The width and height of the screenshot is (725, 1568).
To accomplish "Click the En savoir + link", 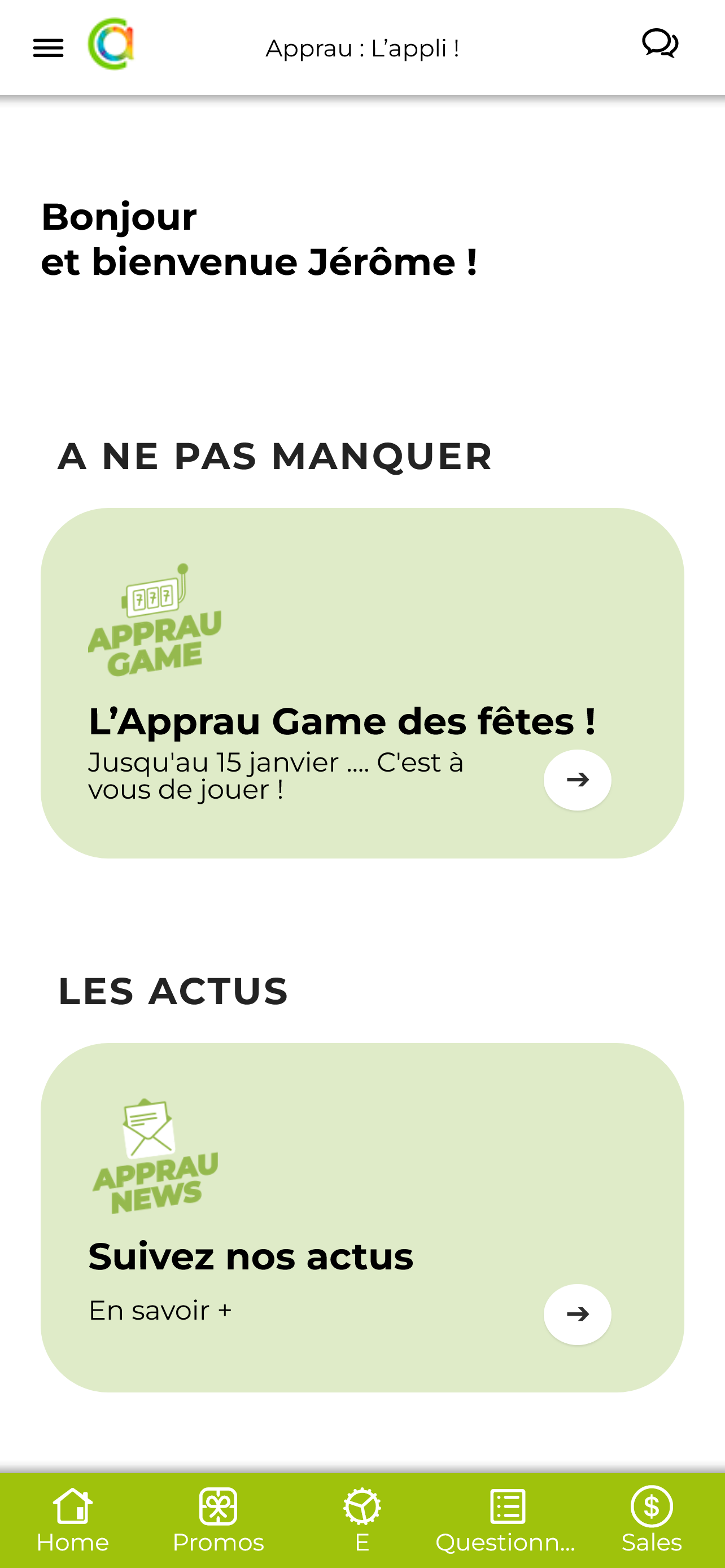I will pyautogui.click(x=160, y=1310).
